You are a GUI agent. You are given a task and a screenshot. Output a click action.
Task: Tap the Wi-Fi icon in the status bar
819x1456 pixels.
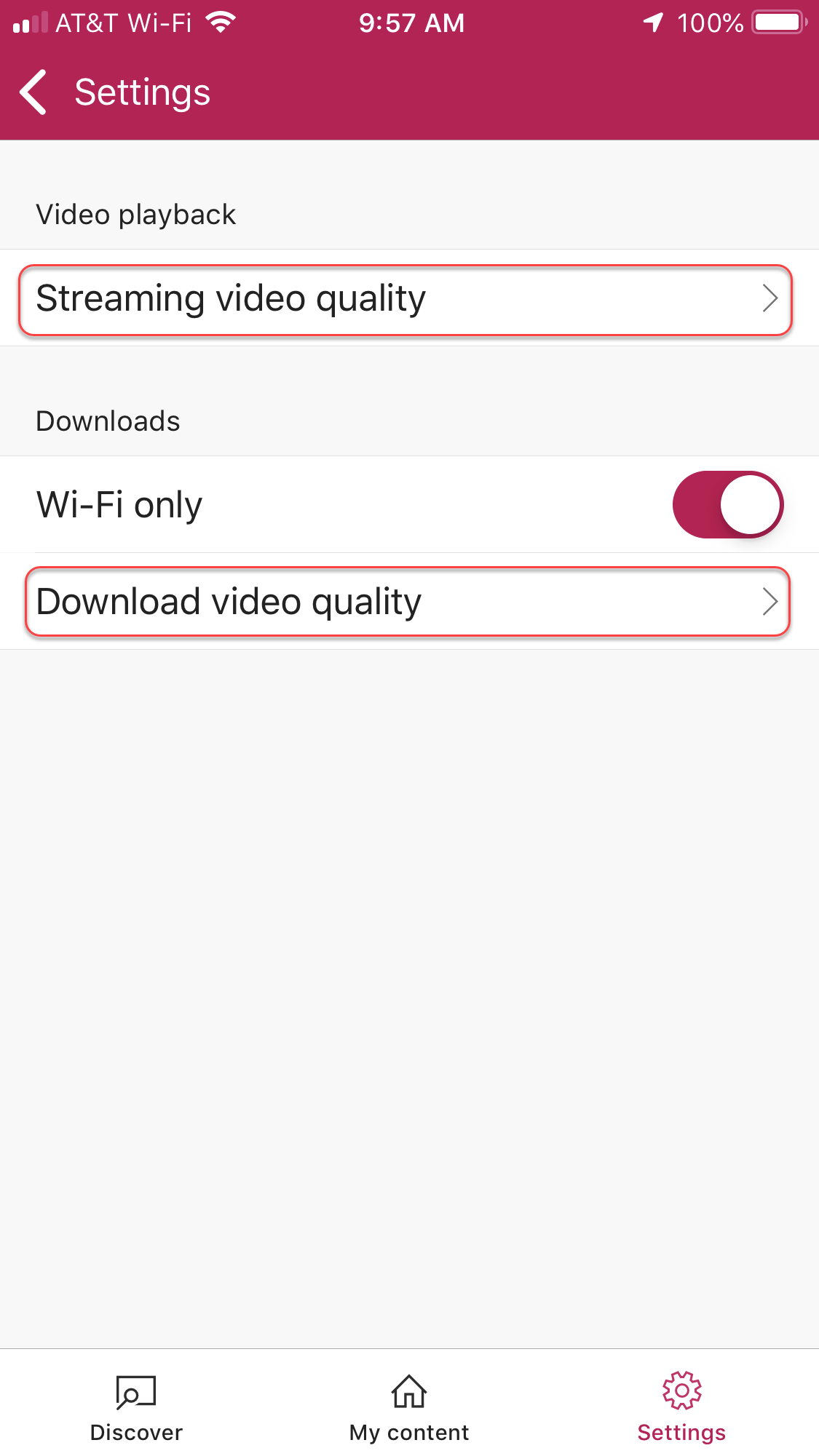click(221, 21)
